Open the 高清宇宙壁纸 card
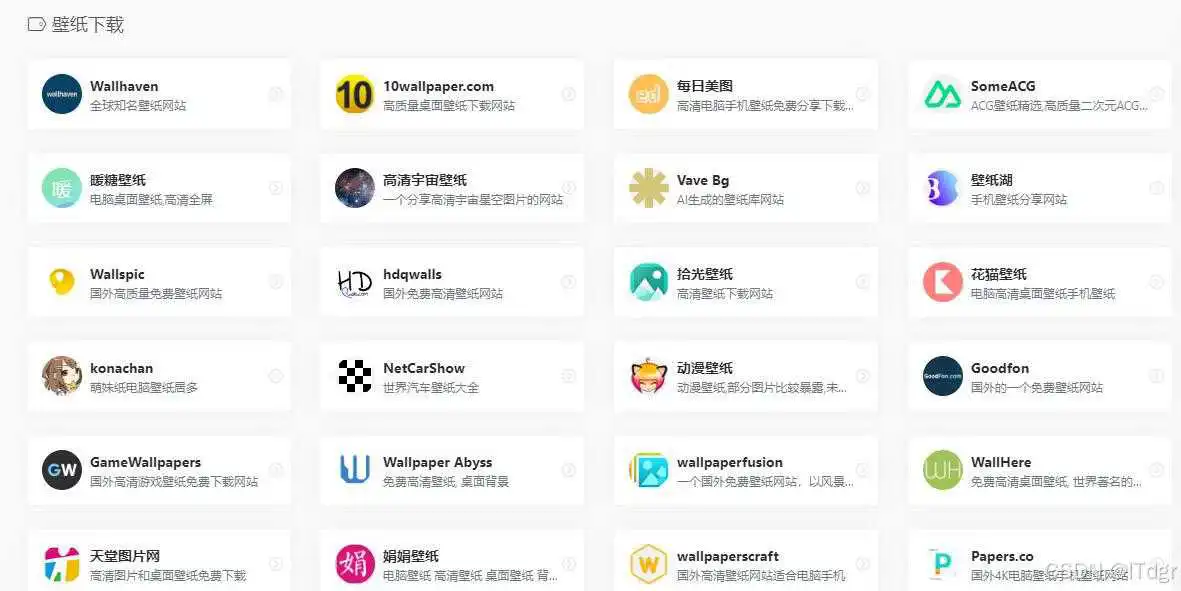1181x591 pixels. [452, 188]
